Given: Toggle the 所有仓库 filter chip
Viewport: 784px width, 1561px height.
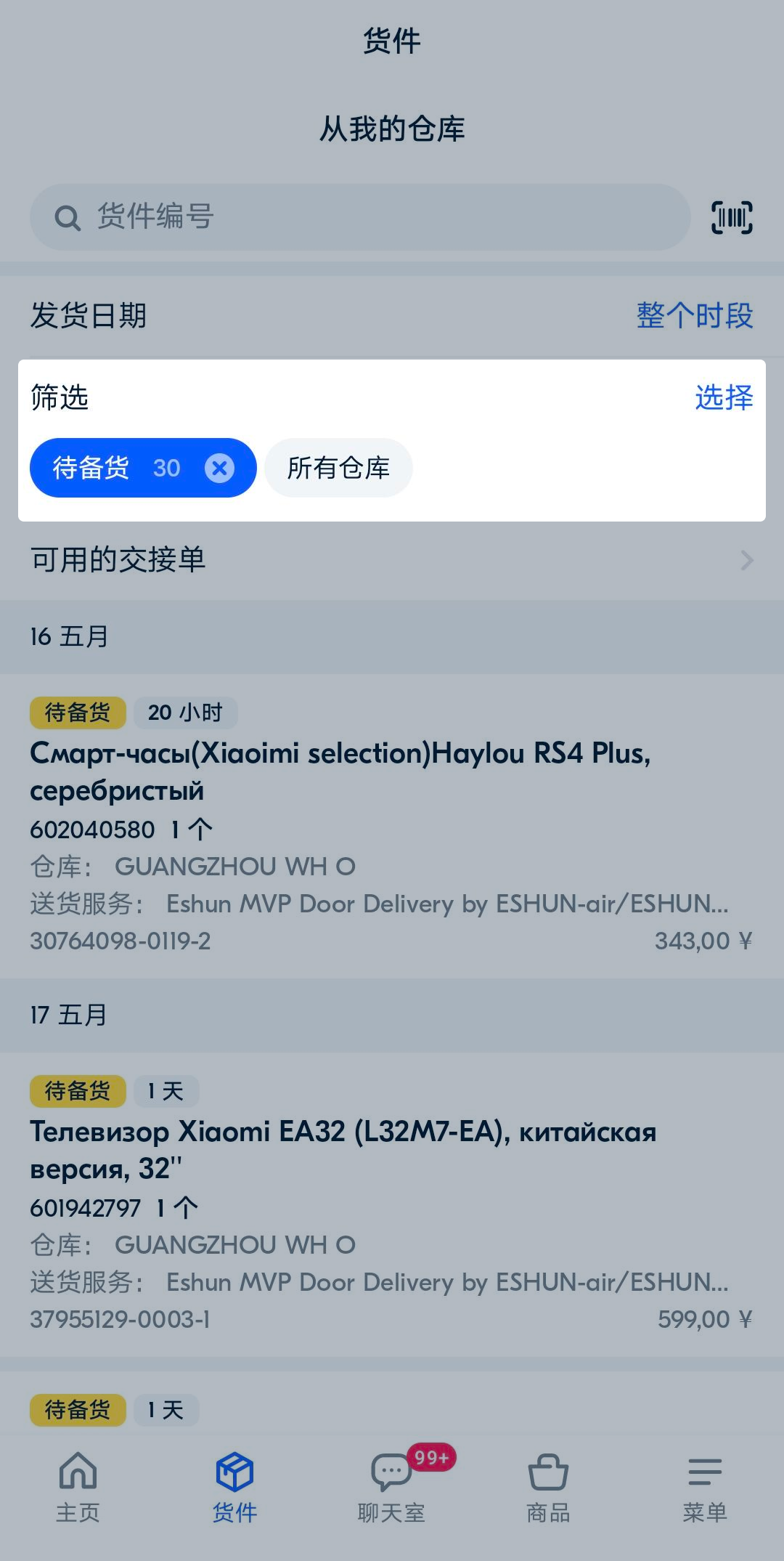Looking at the screenshot, I should click(338, 469).
